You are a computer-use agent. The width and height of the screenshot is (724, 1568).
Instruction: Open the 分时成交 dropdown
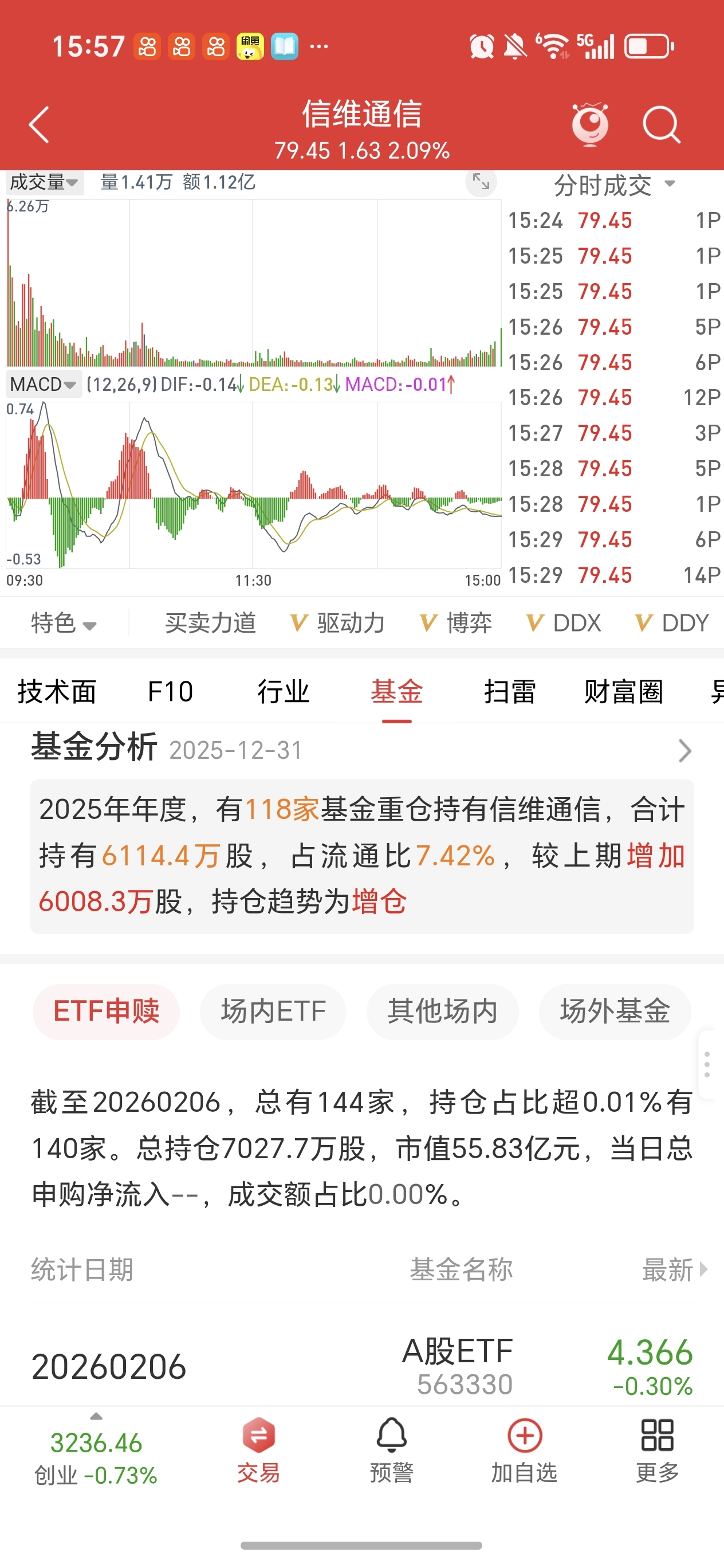click(x=615, y=185)
